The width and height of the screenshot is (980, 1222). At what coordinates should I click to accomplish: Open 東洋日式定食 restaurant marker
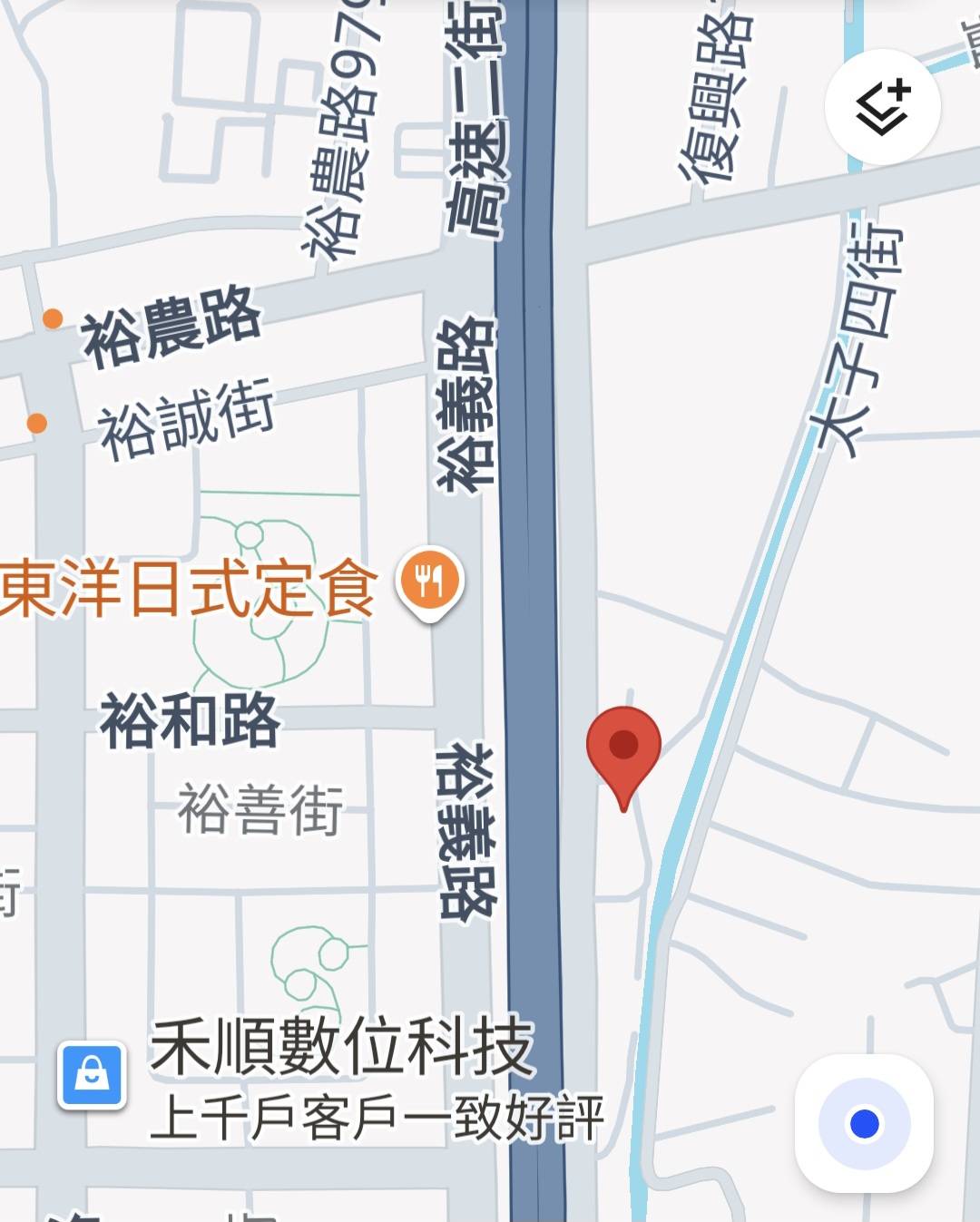click(430, 582)
